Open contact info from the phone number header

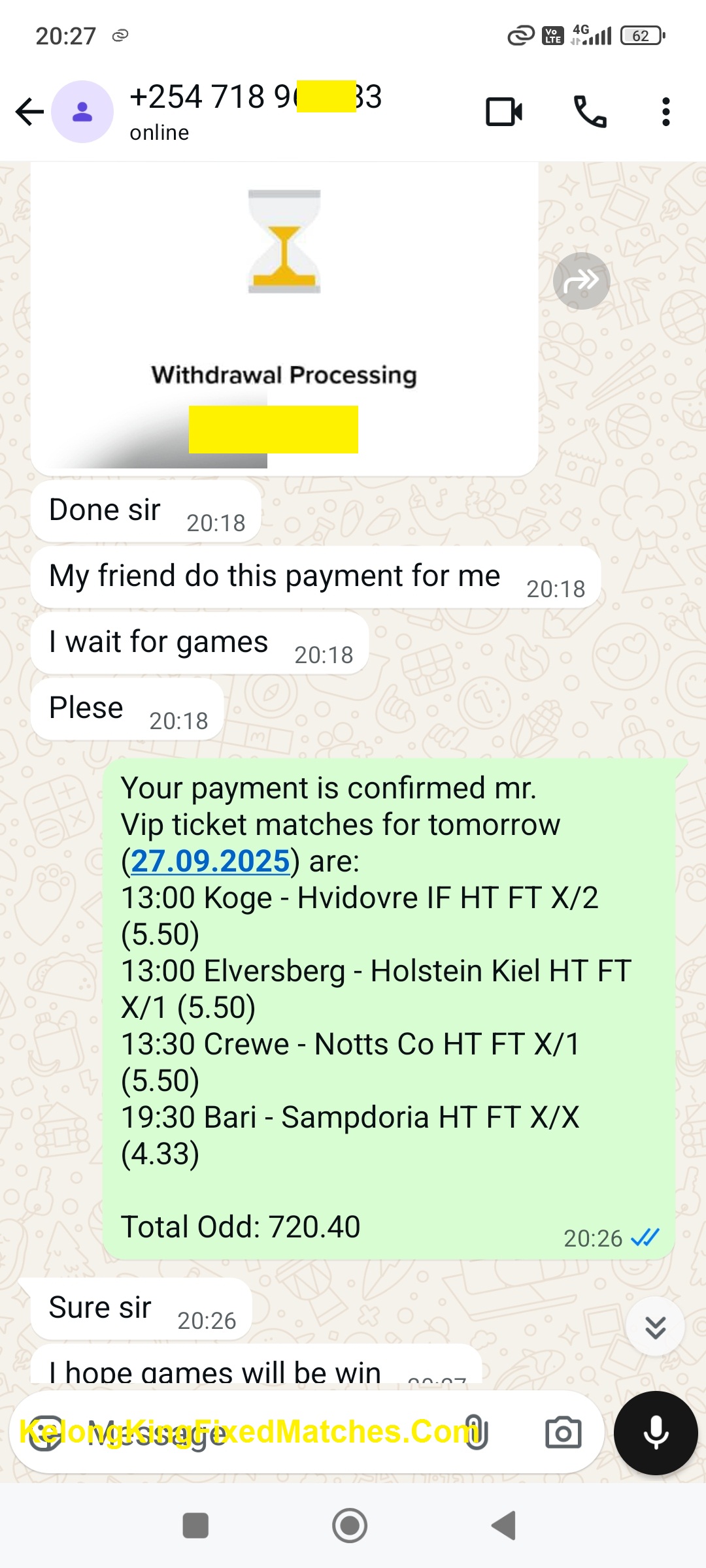pyautogui.click(x=255, y=111)
